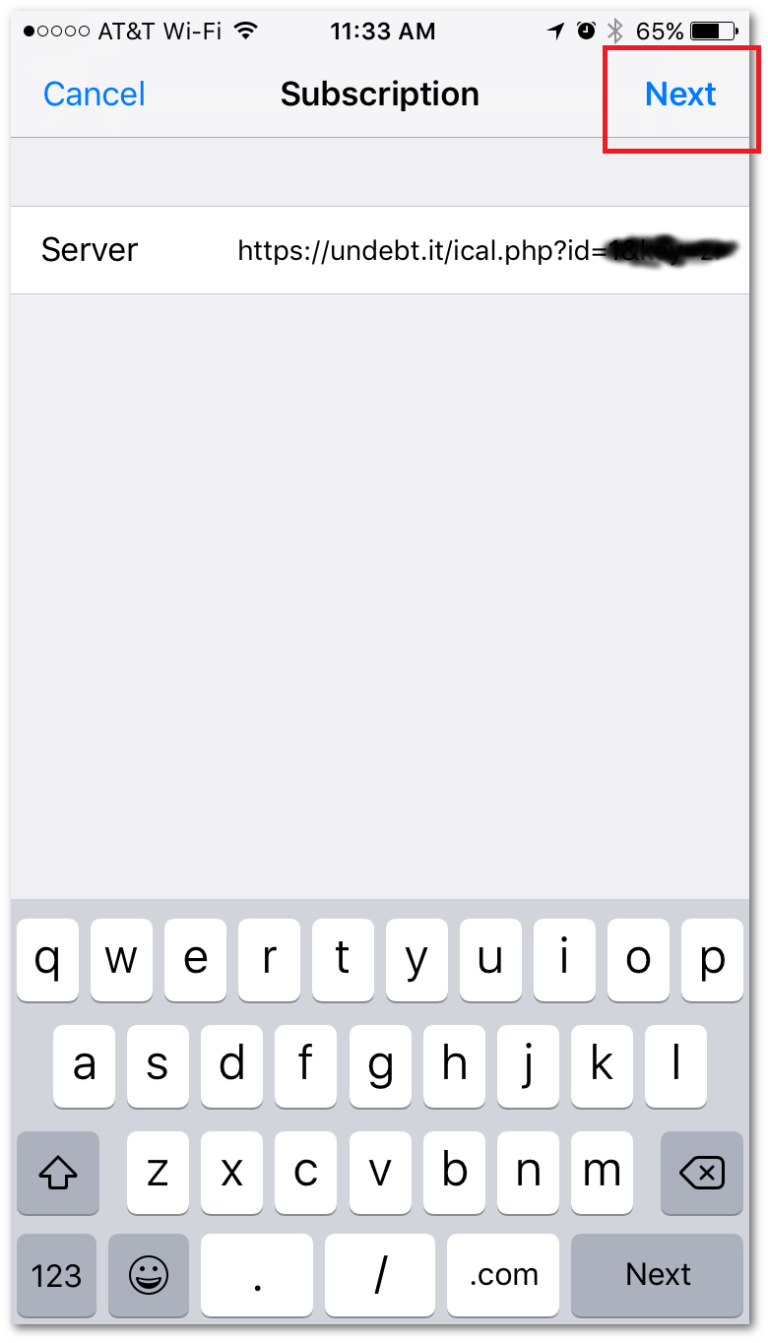Screen dimensions: 768x1343
Task: Hit the backspace key on the keyboard
Action: pyautogui.click(x=702, y=1173)
